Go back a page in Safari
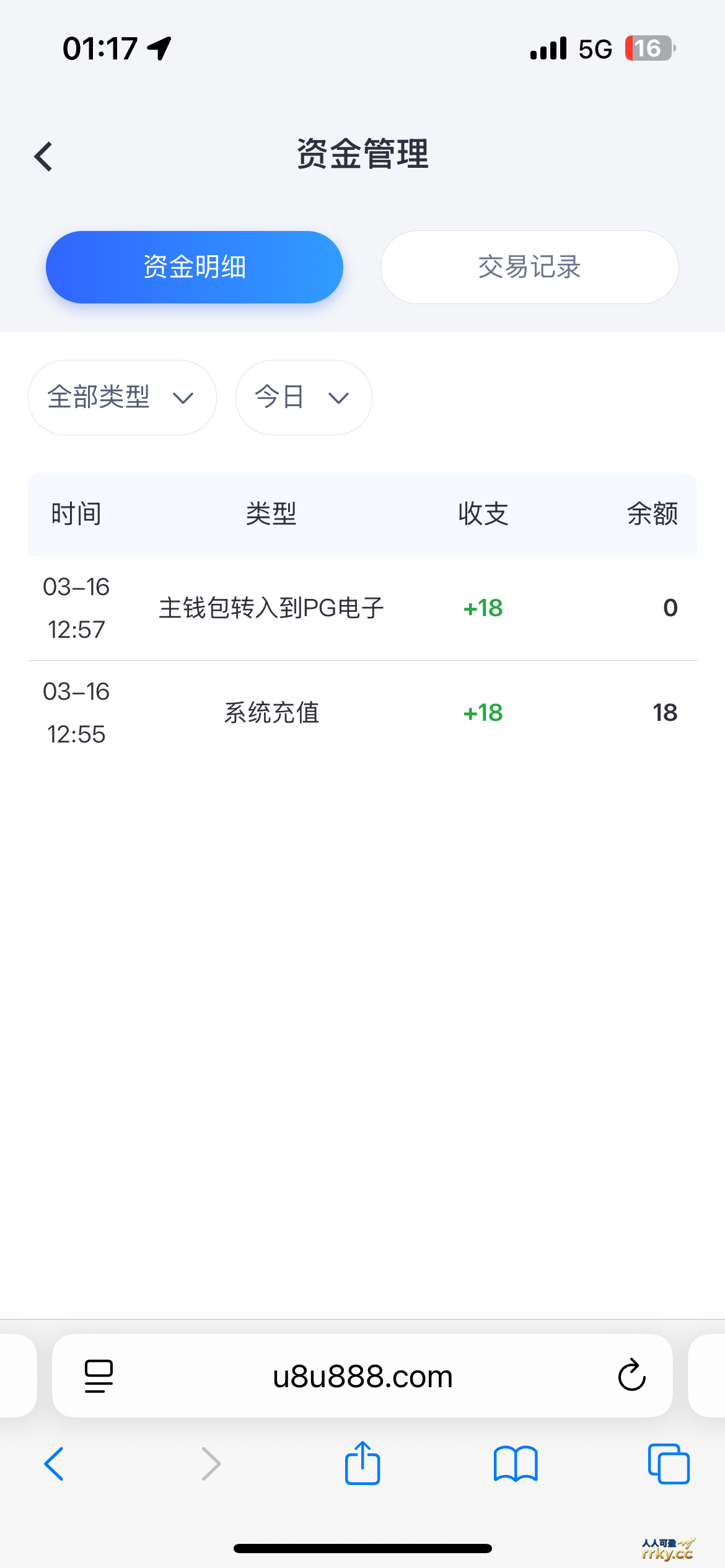The width and height of the screenshot is (725, 1568). (55, 1465)
